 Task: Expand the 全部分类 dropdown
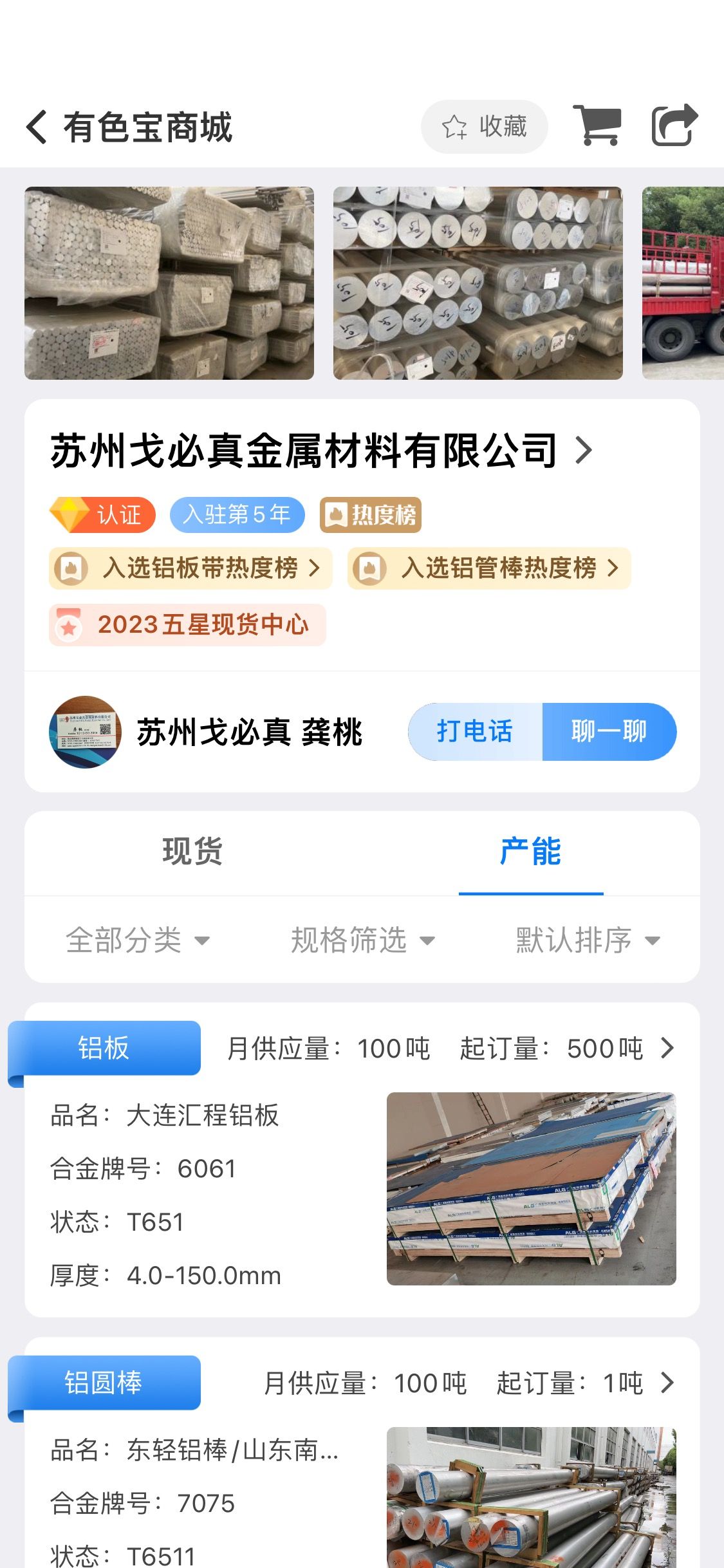click(x=138, y=940)
